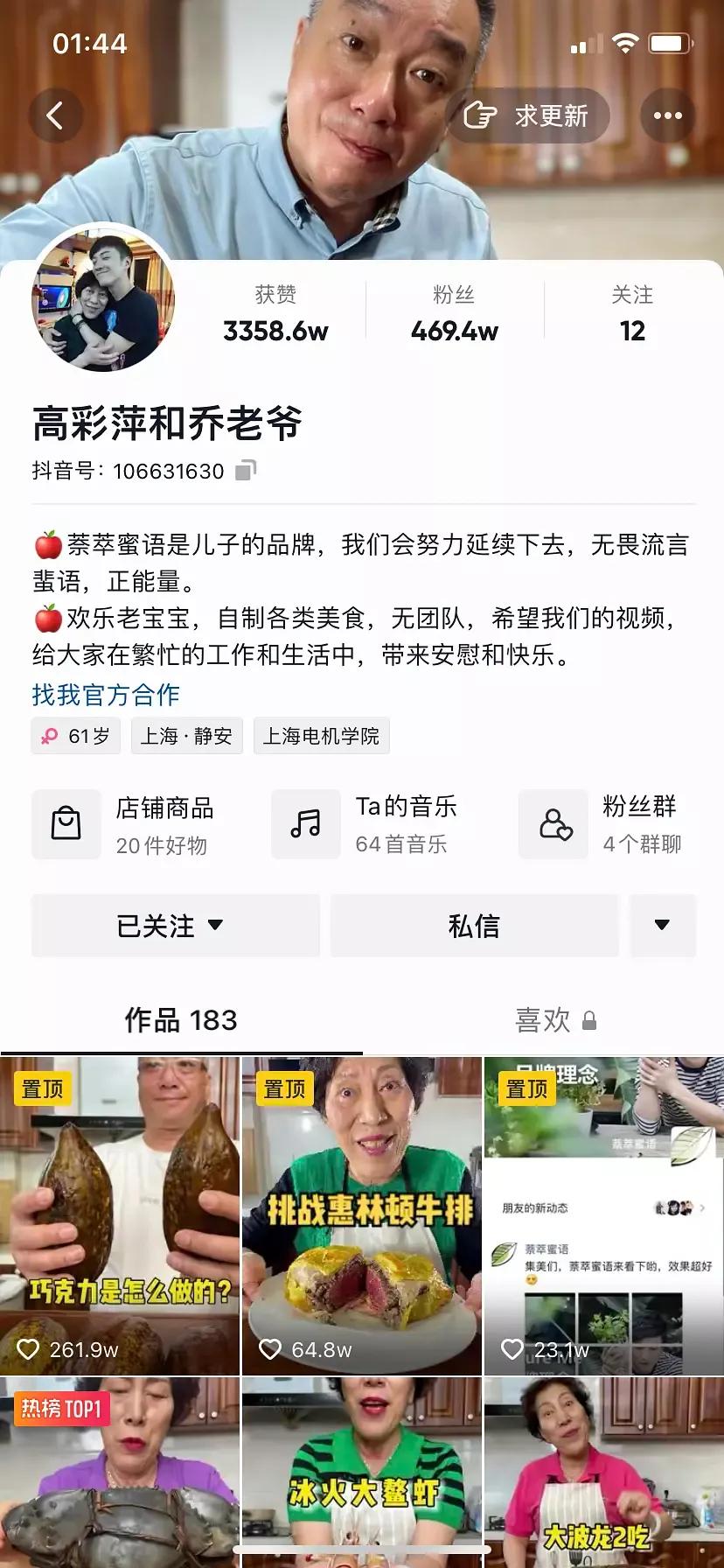The height and width of the screenshot is (1568, 724).
Task: Click the 上海·静安 location tag
Action: click(x=187, y=736)
